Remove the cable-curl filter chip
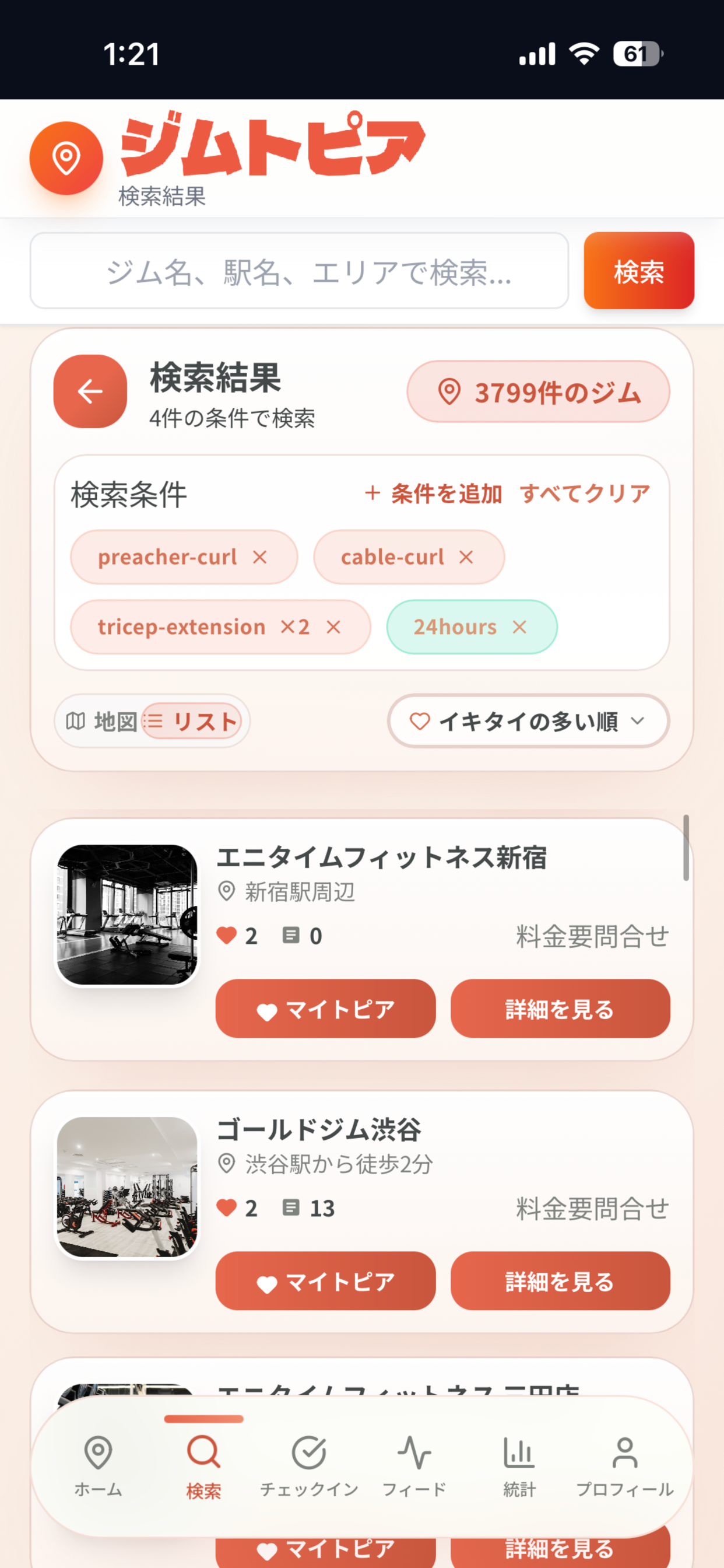724x1568 pixels. coord(466,557)
